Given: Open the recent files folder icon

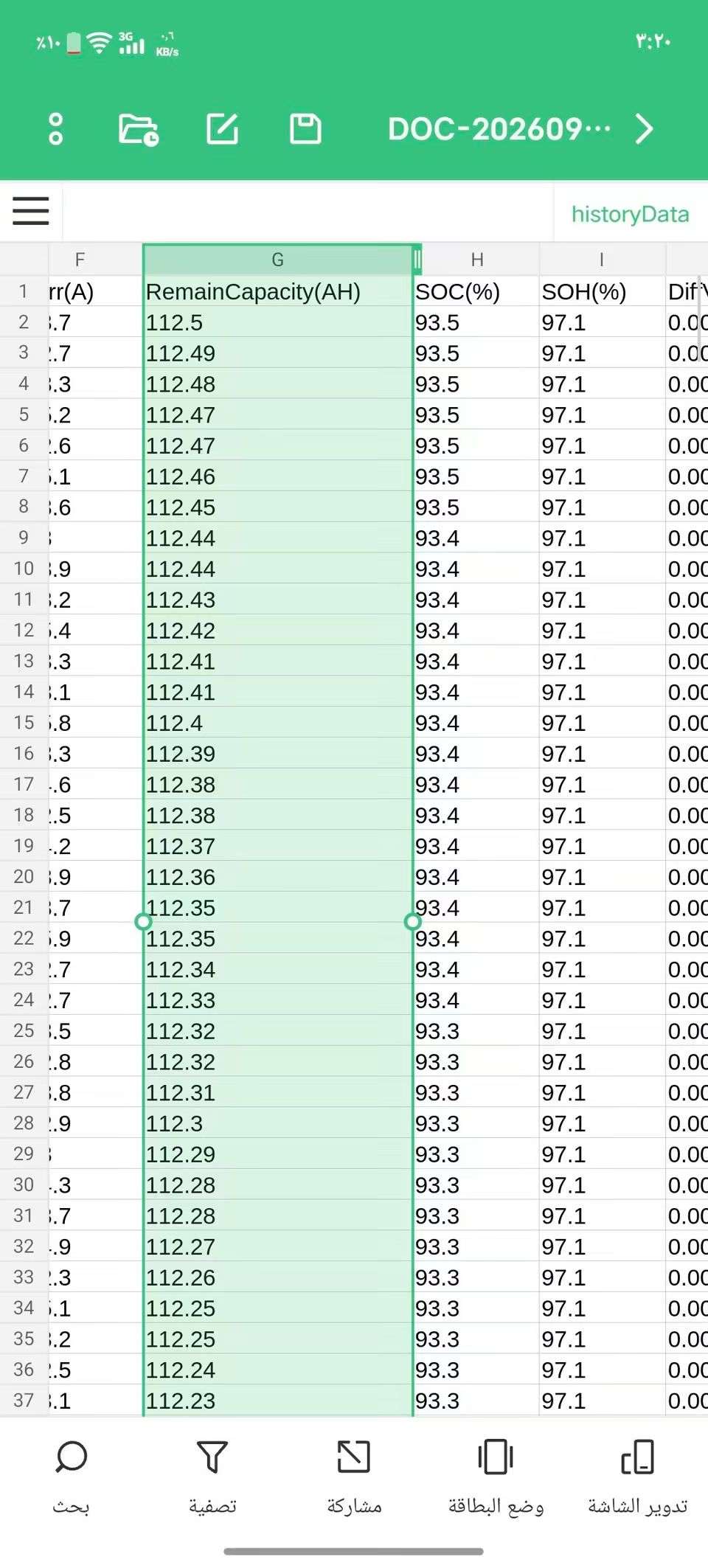Looking at the screenshot, I should pos(139,129).
